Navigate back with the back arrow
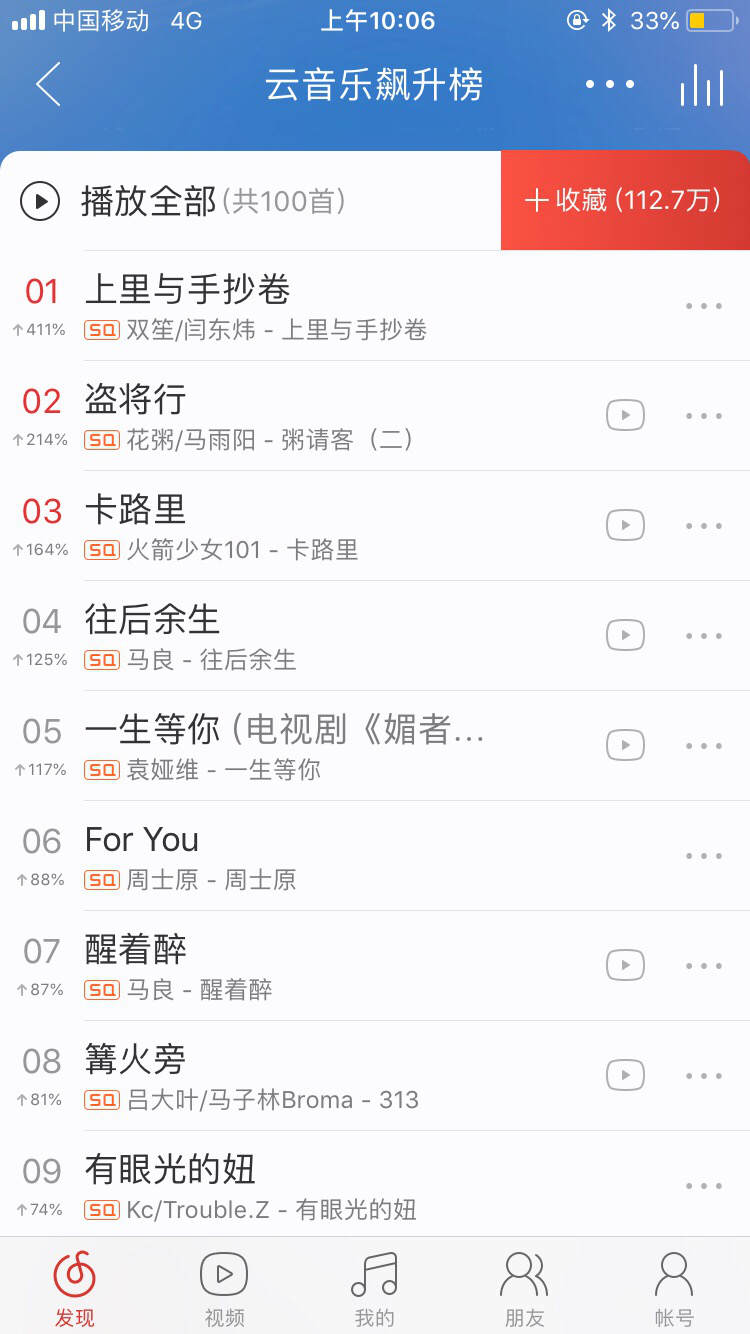Viewport: 750px width, 1334px height. 46,85
